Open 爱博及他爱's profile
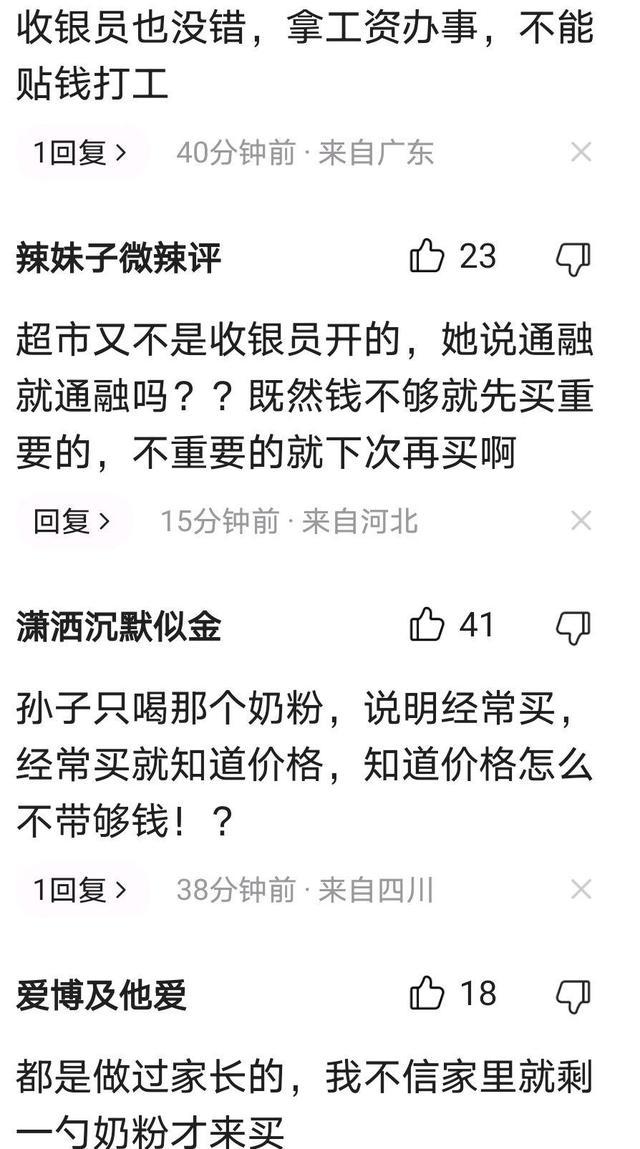The image size is (640, 1149). (101, 995)
